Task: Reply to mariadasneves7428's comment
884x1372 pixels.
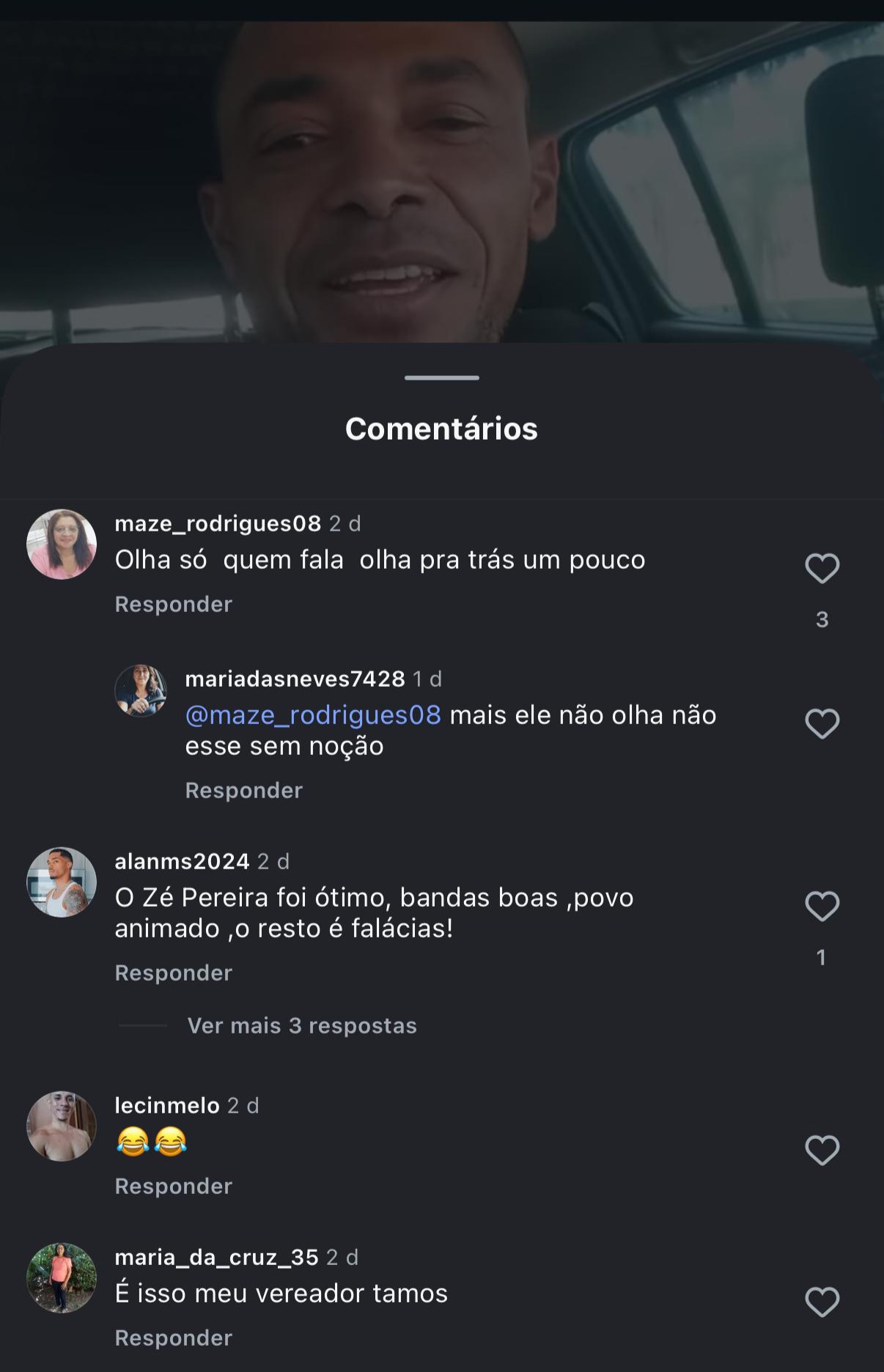Action: point(243,791)
